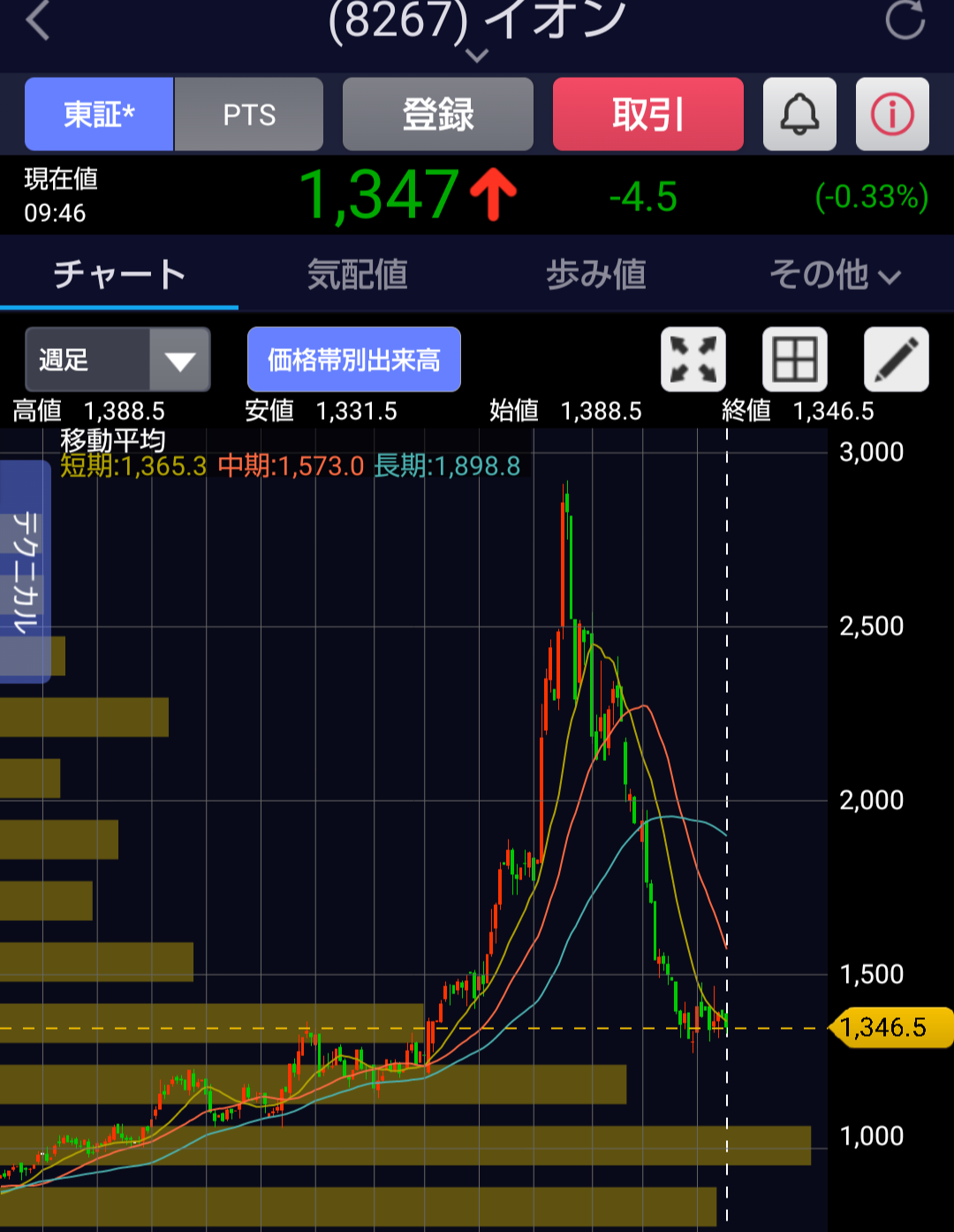Open the テクニカル side panel

click(25, 572)
